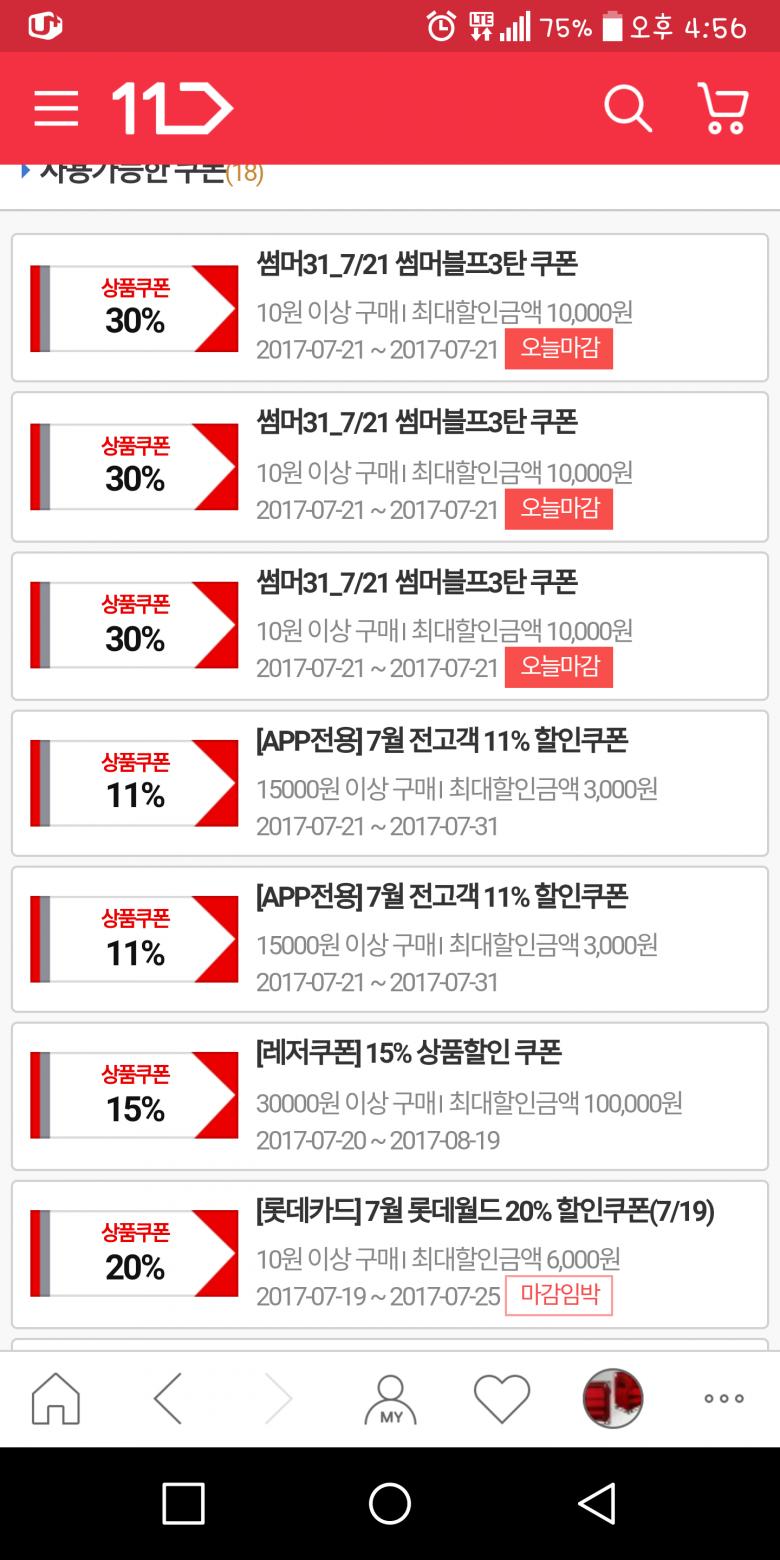Go to home in bottom bar
The width and height of the screenshot is (780, 1560).
[x=56, y=1398]
